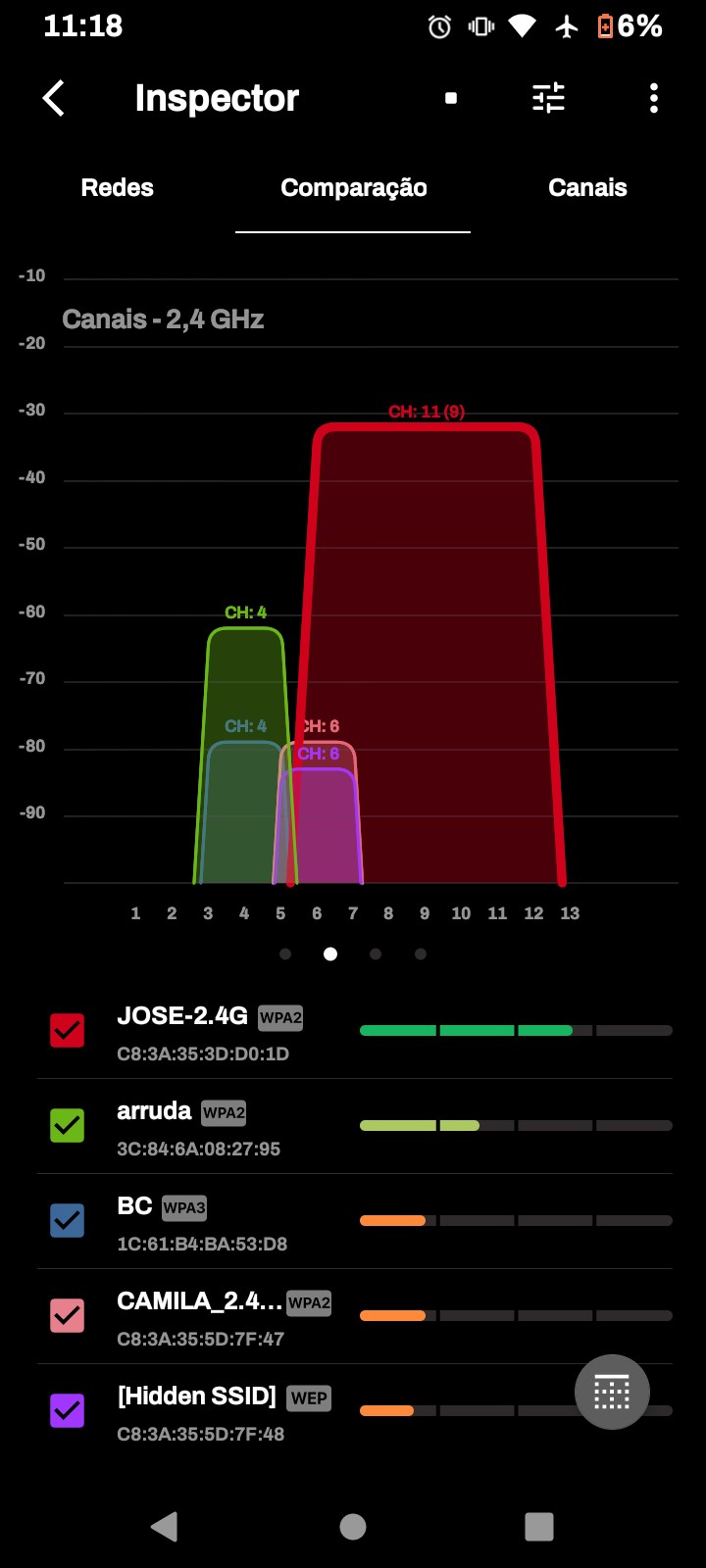Toggle the BC network checkbox
Screen dimensions: 706x1568
click(x=68, y=1220)
